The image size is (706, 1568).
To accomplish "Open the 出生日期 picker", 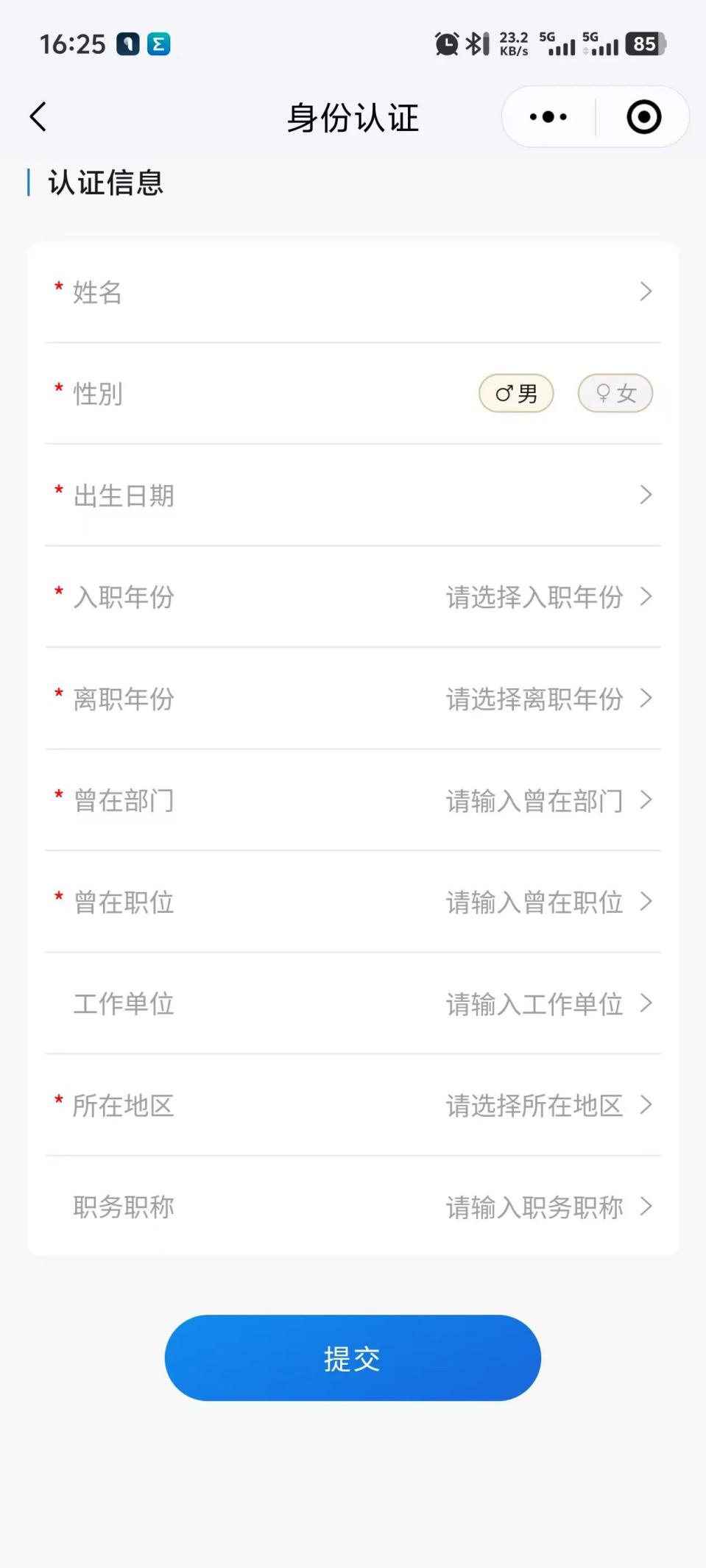I will point(353,495).
